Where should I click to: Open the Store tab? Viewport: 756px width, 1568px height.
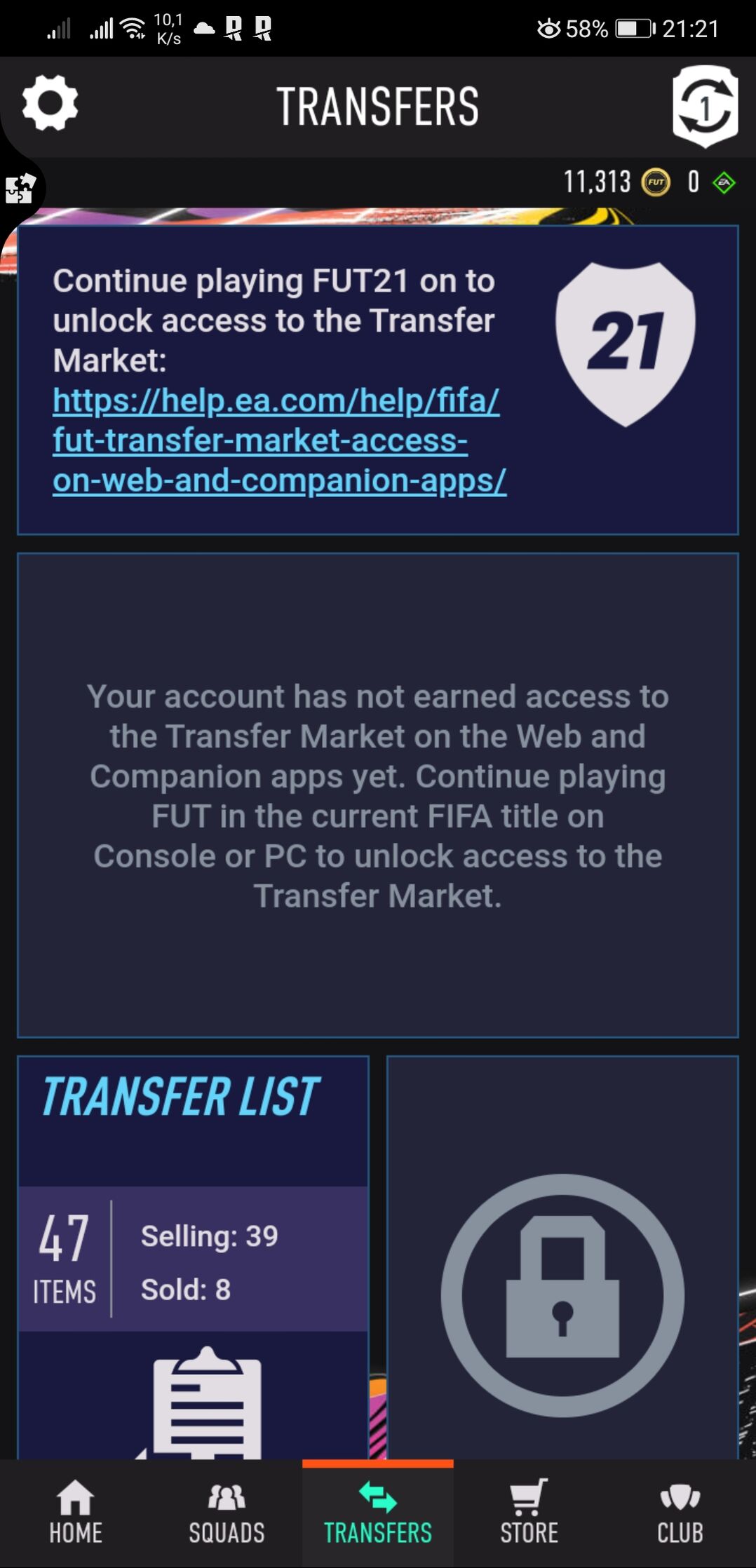[529, 1513]
